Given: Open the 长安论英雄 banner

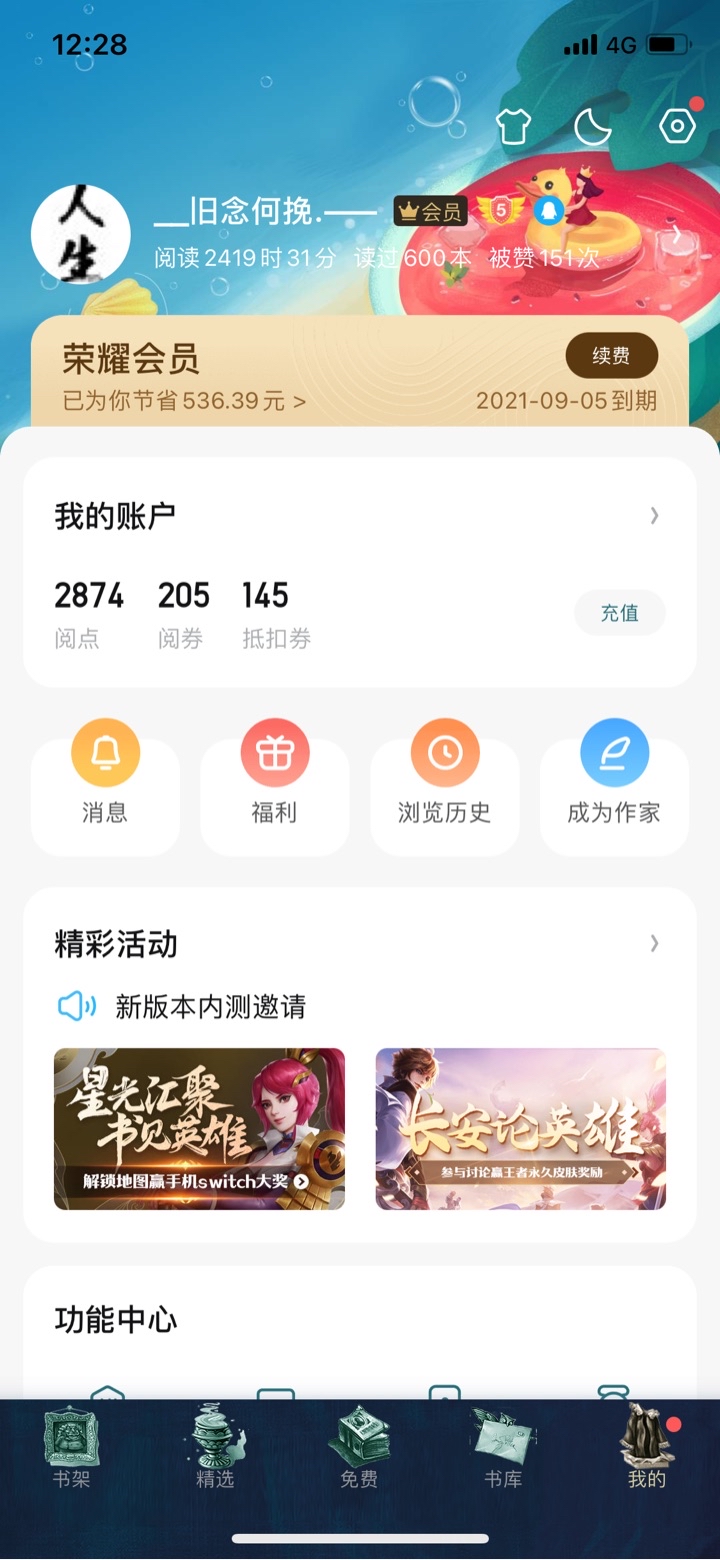Looking at the screenshot, I should [520, 1128].
